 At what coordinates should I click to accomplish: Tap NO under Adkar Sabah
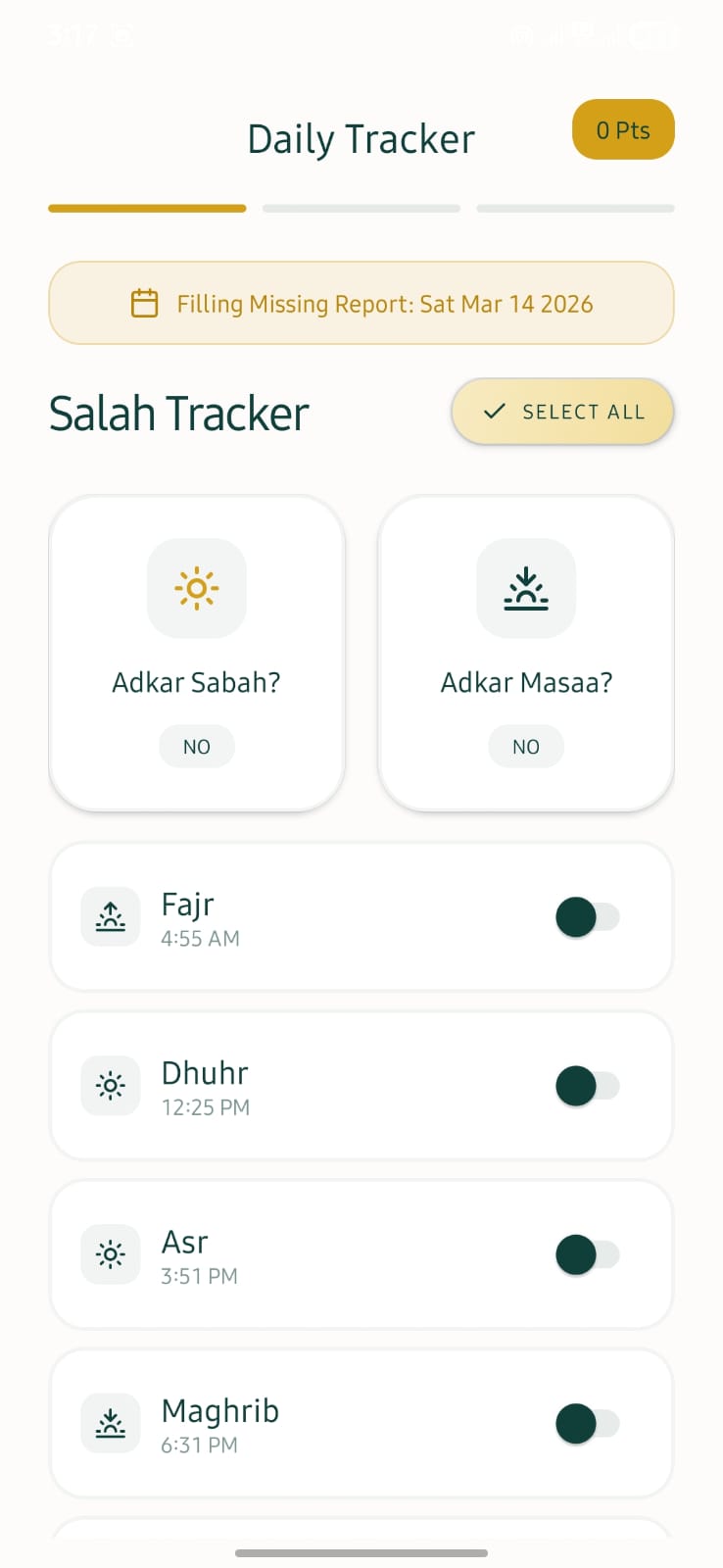[x=196, y=746]
